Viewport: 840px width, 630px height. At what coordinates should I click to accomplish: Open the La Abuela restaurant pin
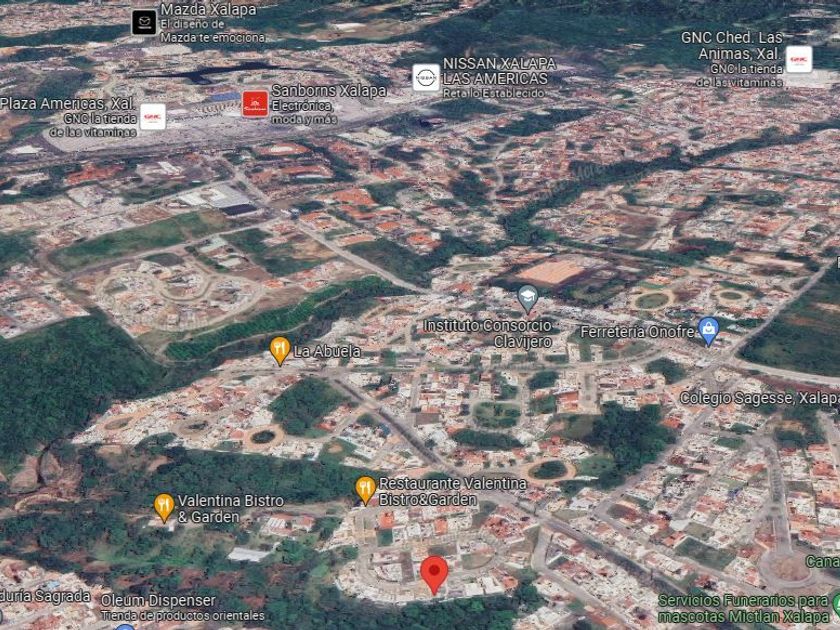click(280, 351)
